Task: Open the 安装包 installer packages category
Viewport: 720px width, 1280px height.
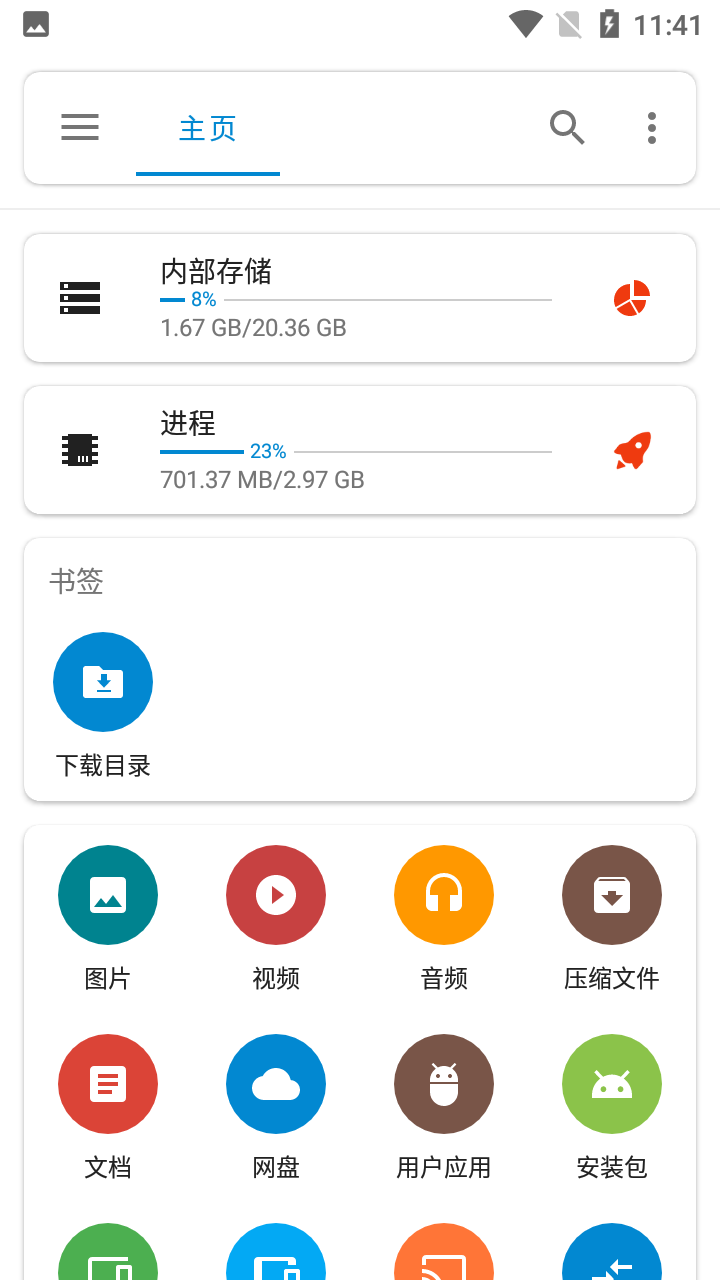Action: click(612, 1084)
